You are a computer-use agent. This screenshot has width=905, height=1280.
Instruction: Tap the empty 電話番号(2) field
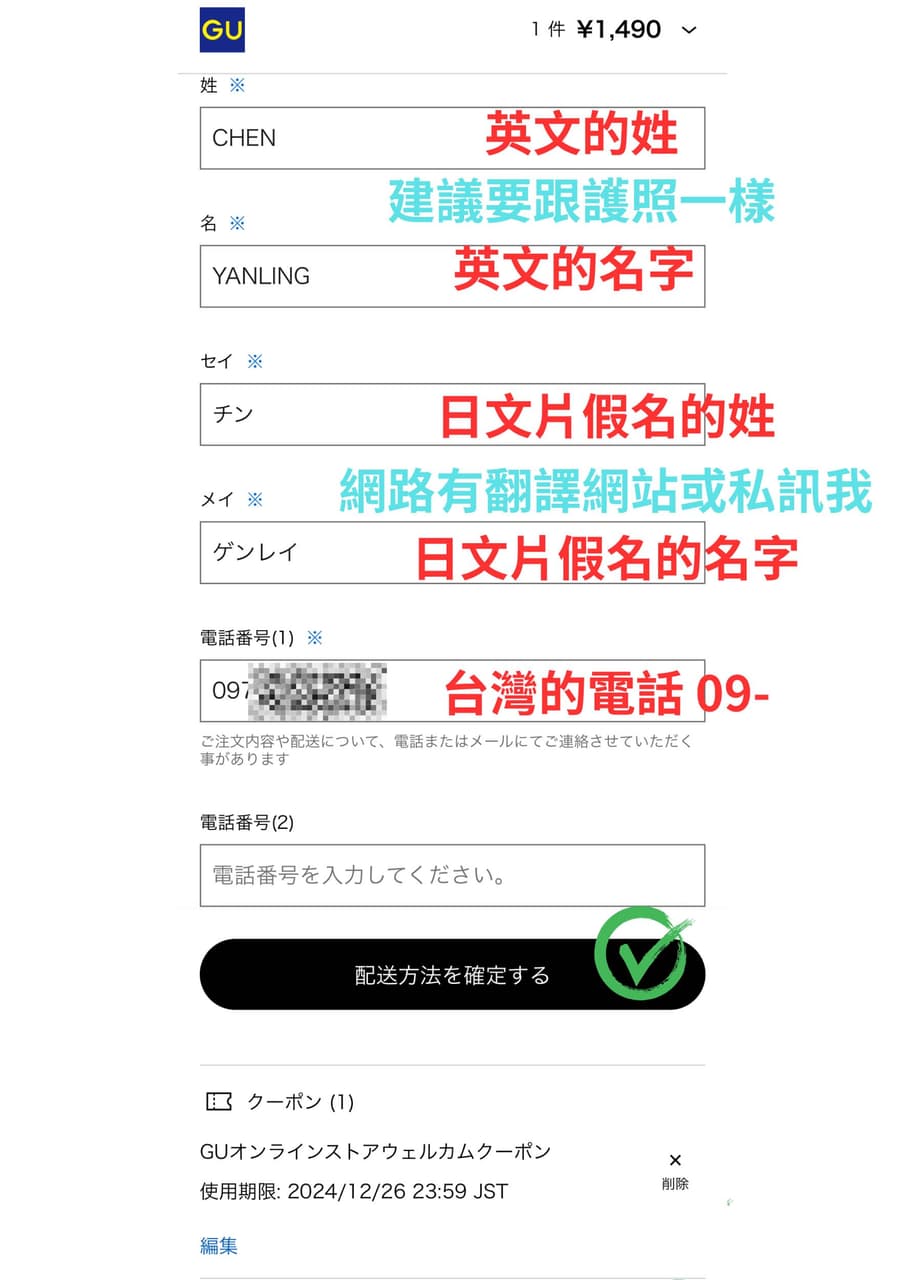(x=452, y=875)
